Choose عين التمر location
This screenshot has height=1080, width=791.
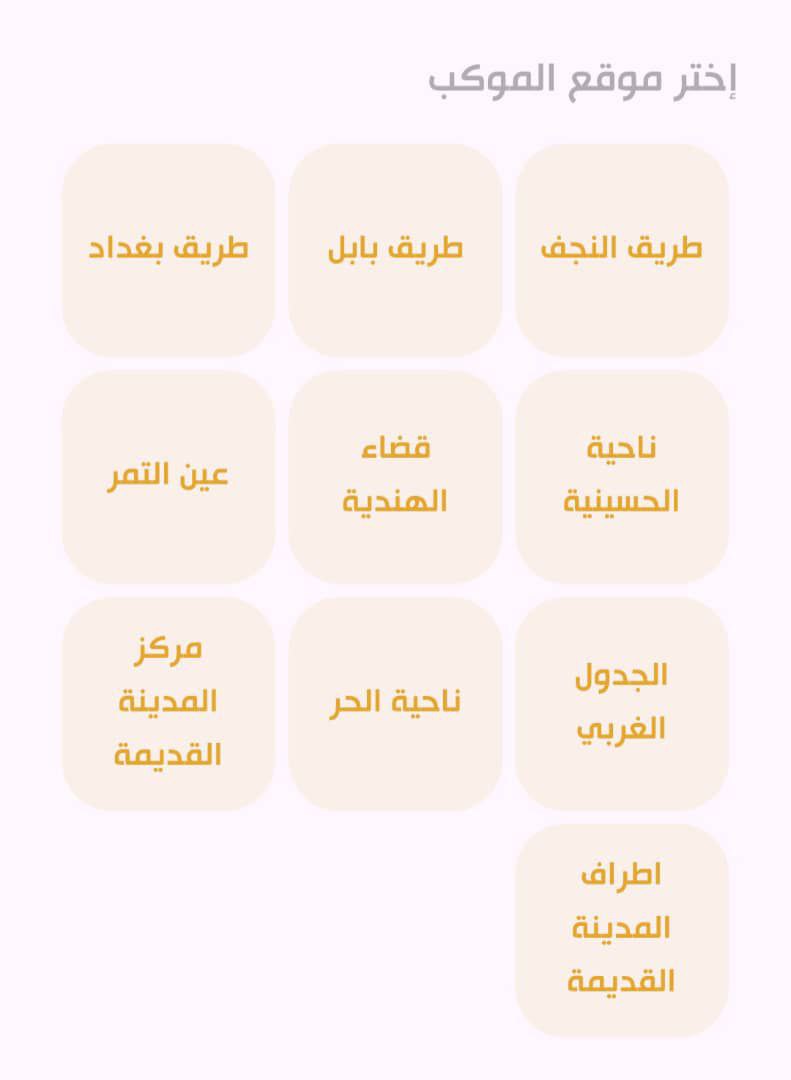click(168, 476)
